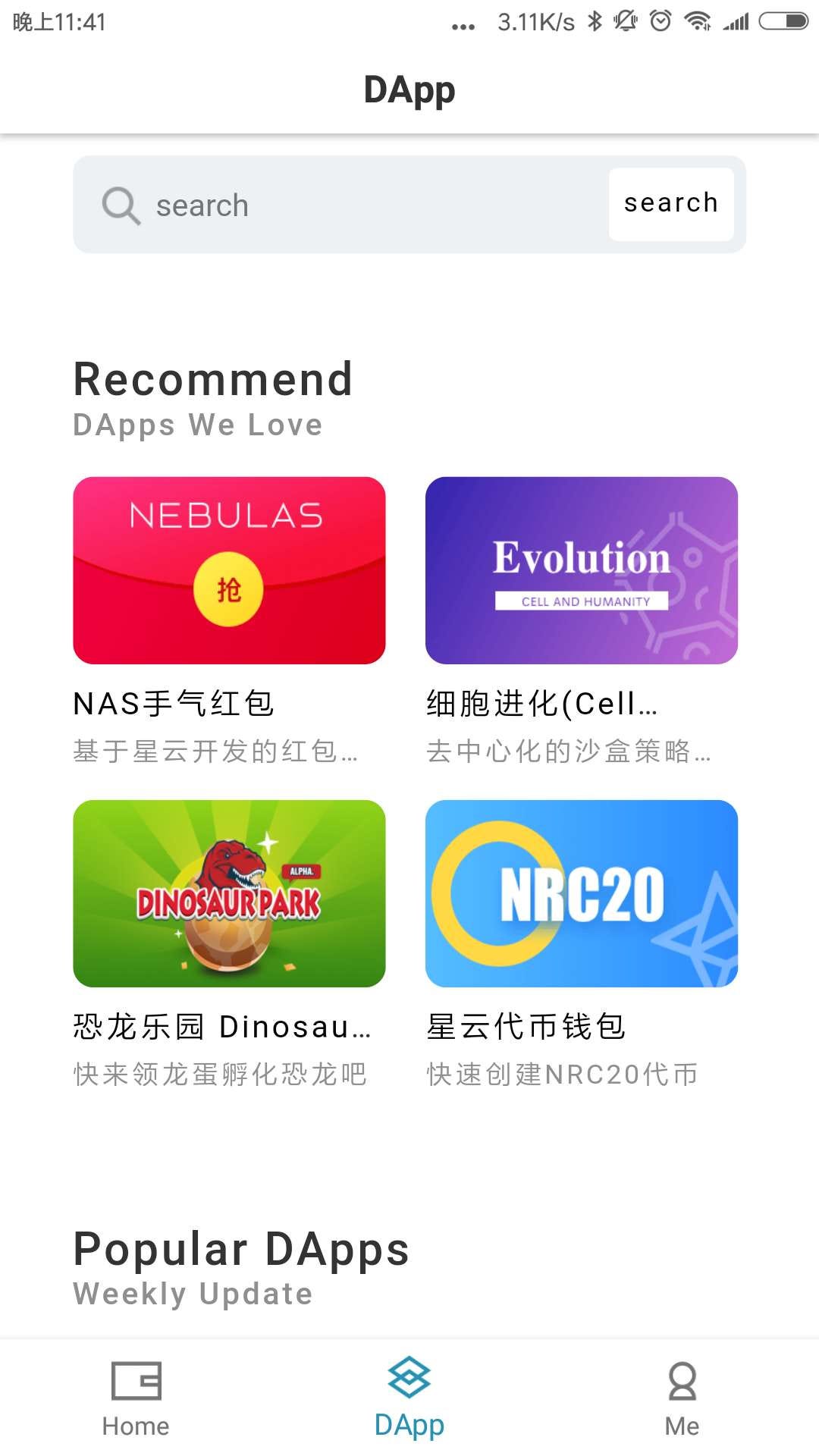Focus the search input field
The width and height of the screenshot is (819, 1456).
point(364,205)
